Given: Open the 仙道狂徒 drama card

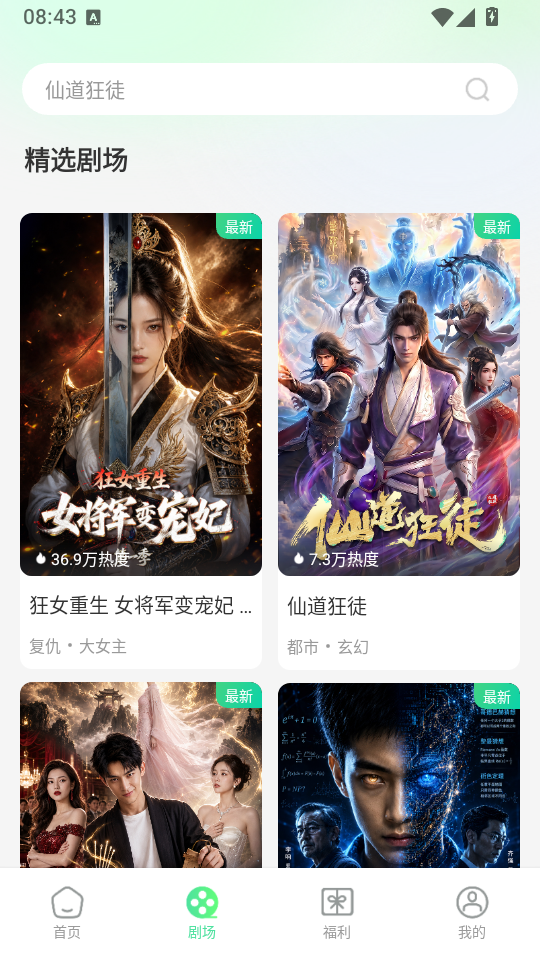Looking at the screenshot, I should (x=399, y=441).
